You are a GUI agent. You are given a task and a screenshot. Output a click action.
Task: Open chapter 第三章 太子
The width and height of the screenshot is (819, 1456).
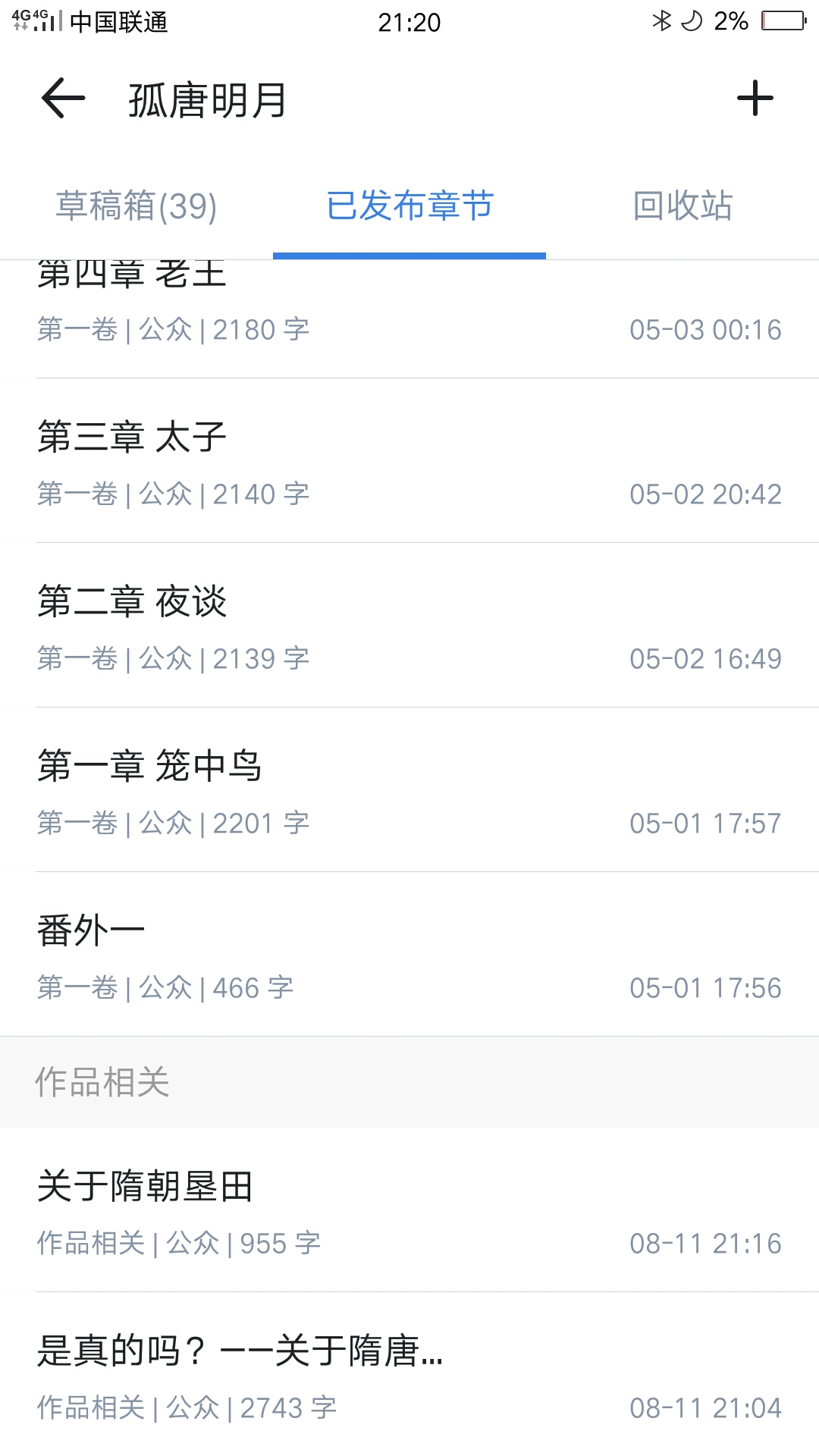[409, 461]
